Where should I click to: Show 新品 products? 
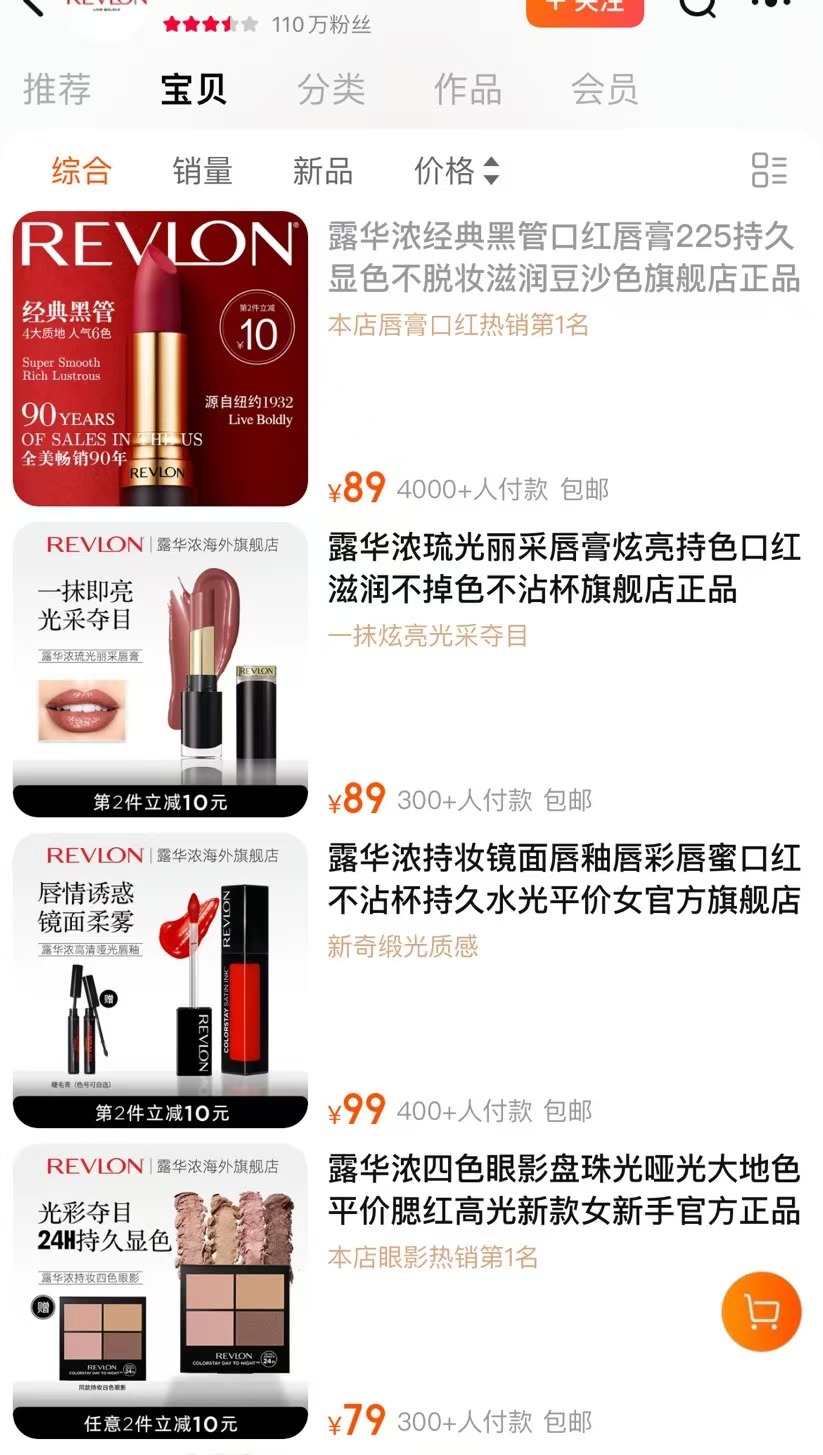[322, 171]
